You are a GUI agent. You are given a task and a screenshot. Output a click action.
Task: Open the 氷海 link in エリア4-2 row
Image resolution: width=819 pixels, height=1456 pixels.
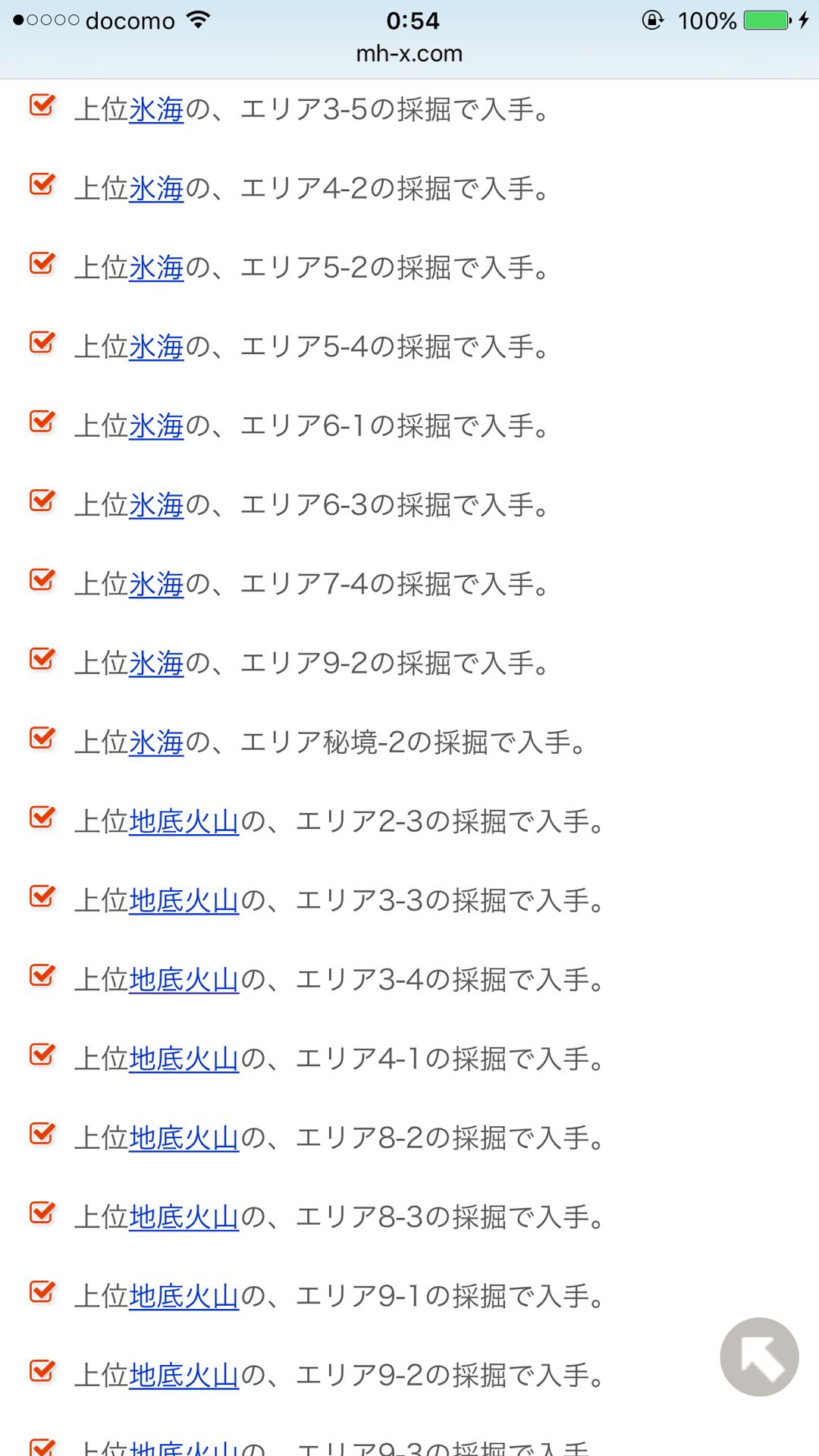(x=155, y=188)
